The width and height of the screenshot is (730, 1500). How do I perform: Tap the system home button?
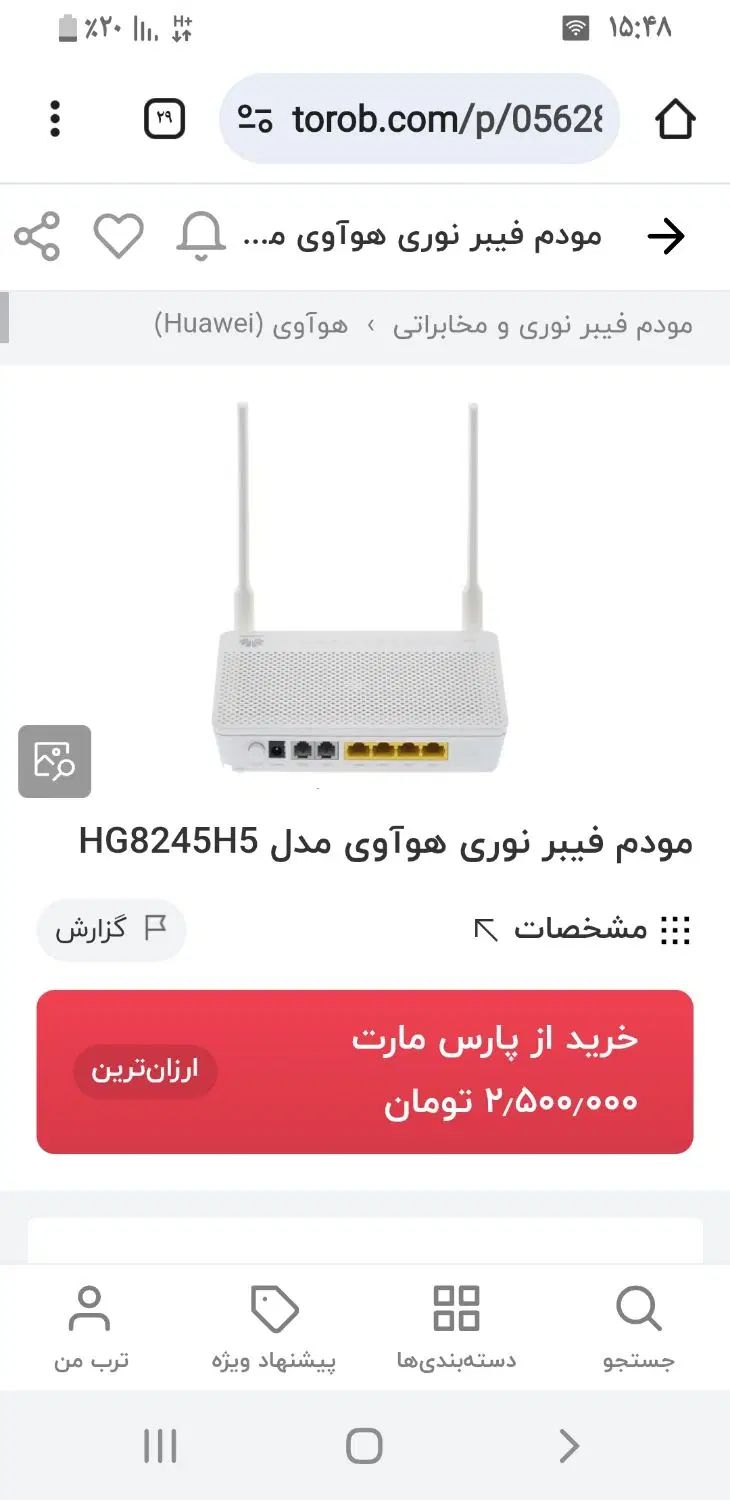(364, 1446)
